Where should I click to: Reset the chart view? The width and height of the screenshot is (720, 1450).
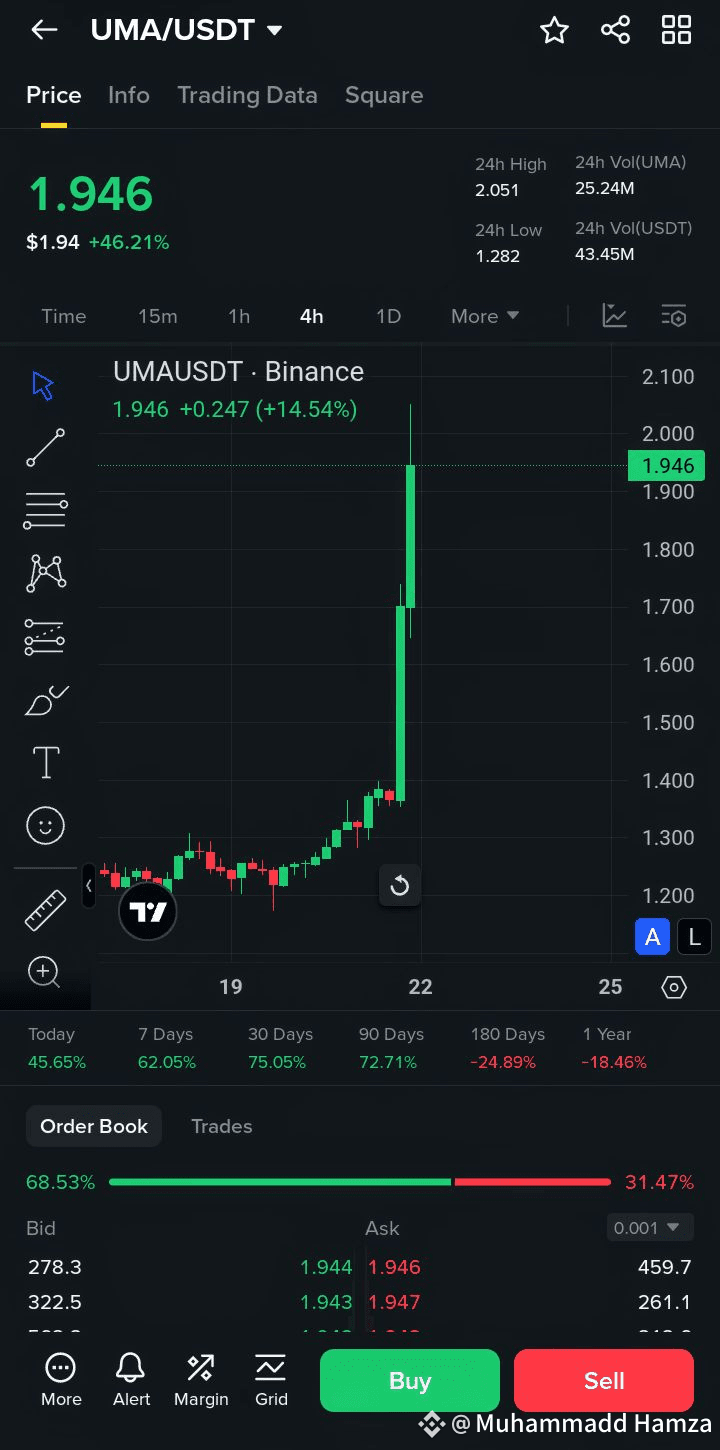(x=400, y=885)
